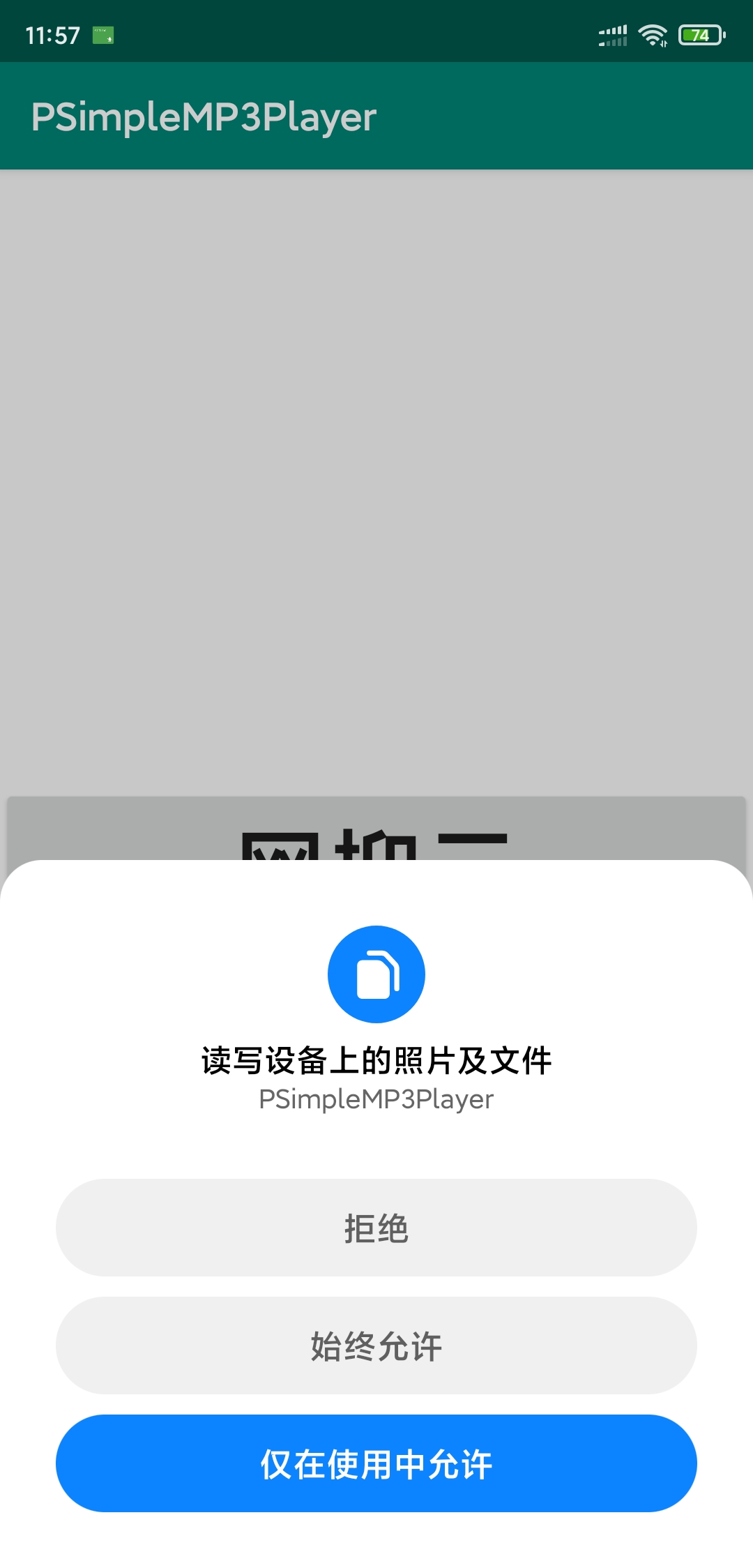Tap the partially hidden song title behind the dialog
Screen dimensions: 753x1568
pos(375,840)
